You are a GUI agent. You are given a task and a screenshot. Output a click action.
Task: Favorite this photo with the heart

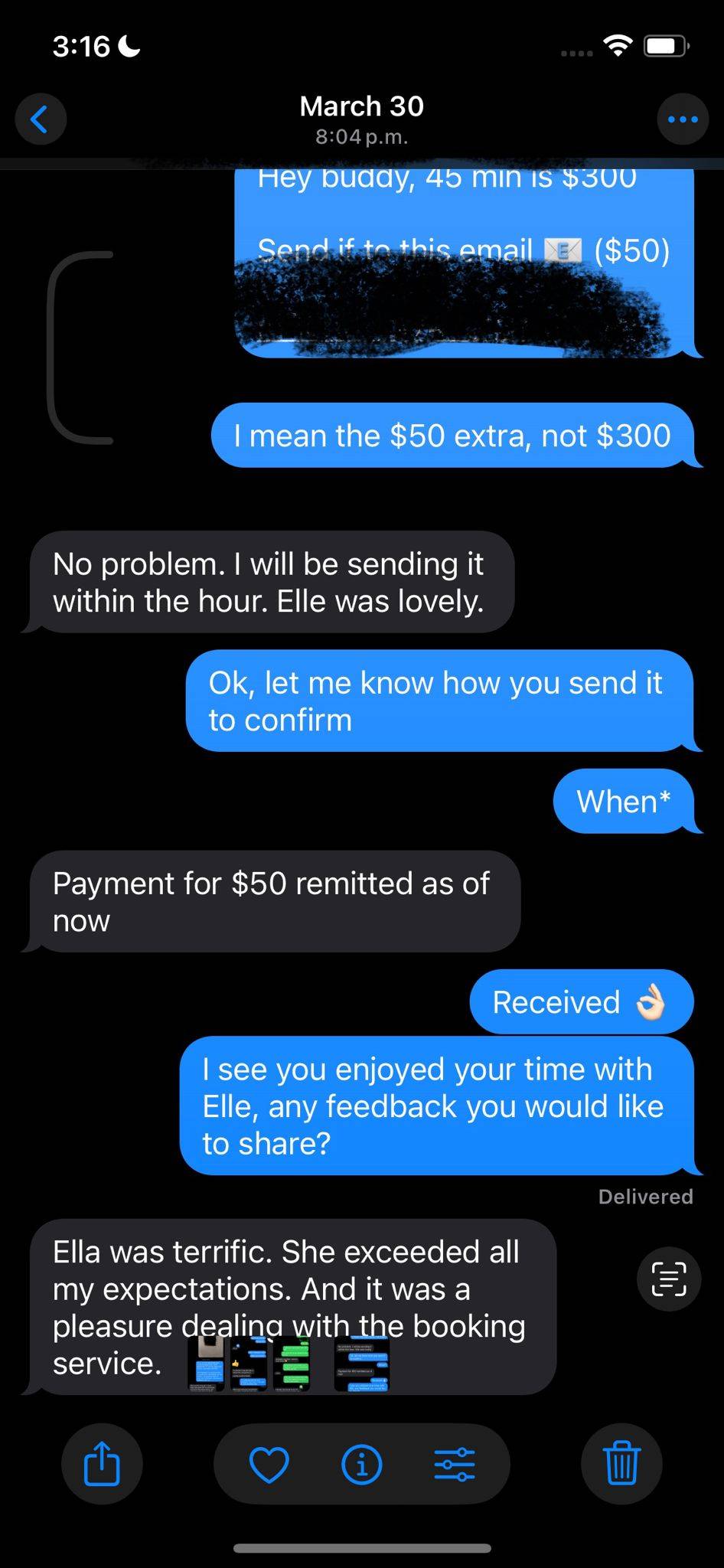pos(269,1465)
